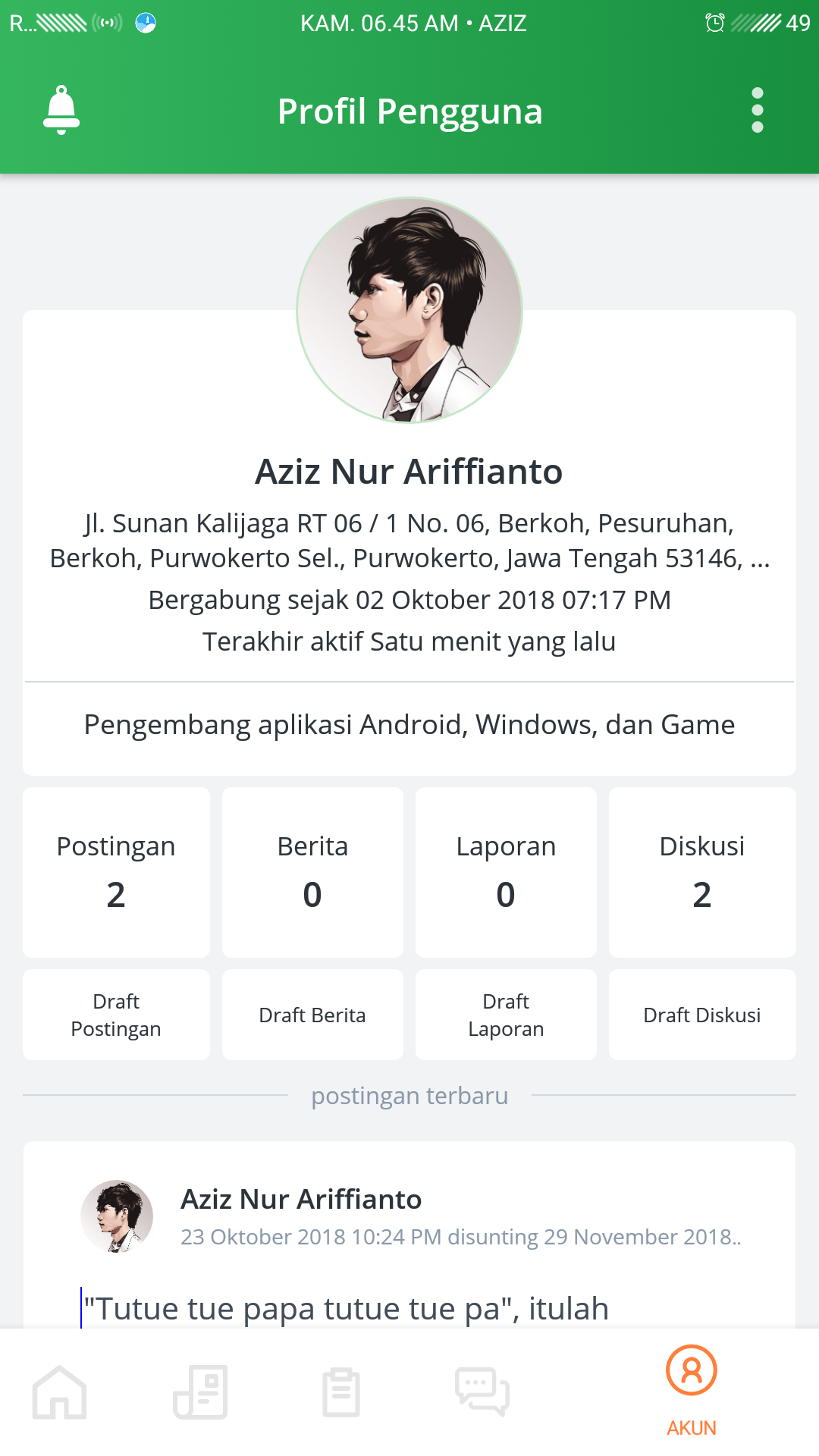
Task: Open the notifications bell
Action: [x=61, y=111]
